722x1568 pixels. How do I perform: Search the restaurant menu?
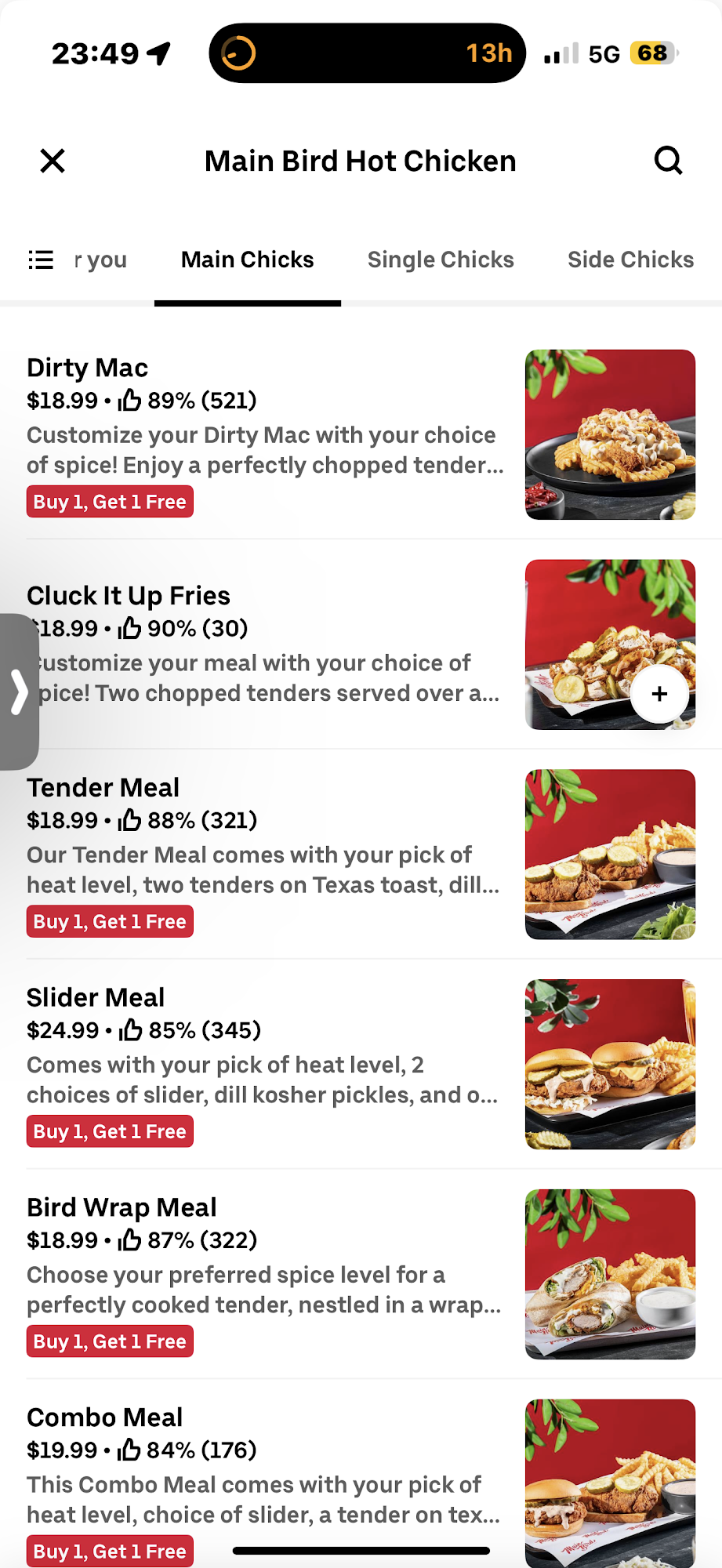click(x=668, y=161)
